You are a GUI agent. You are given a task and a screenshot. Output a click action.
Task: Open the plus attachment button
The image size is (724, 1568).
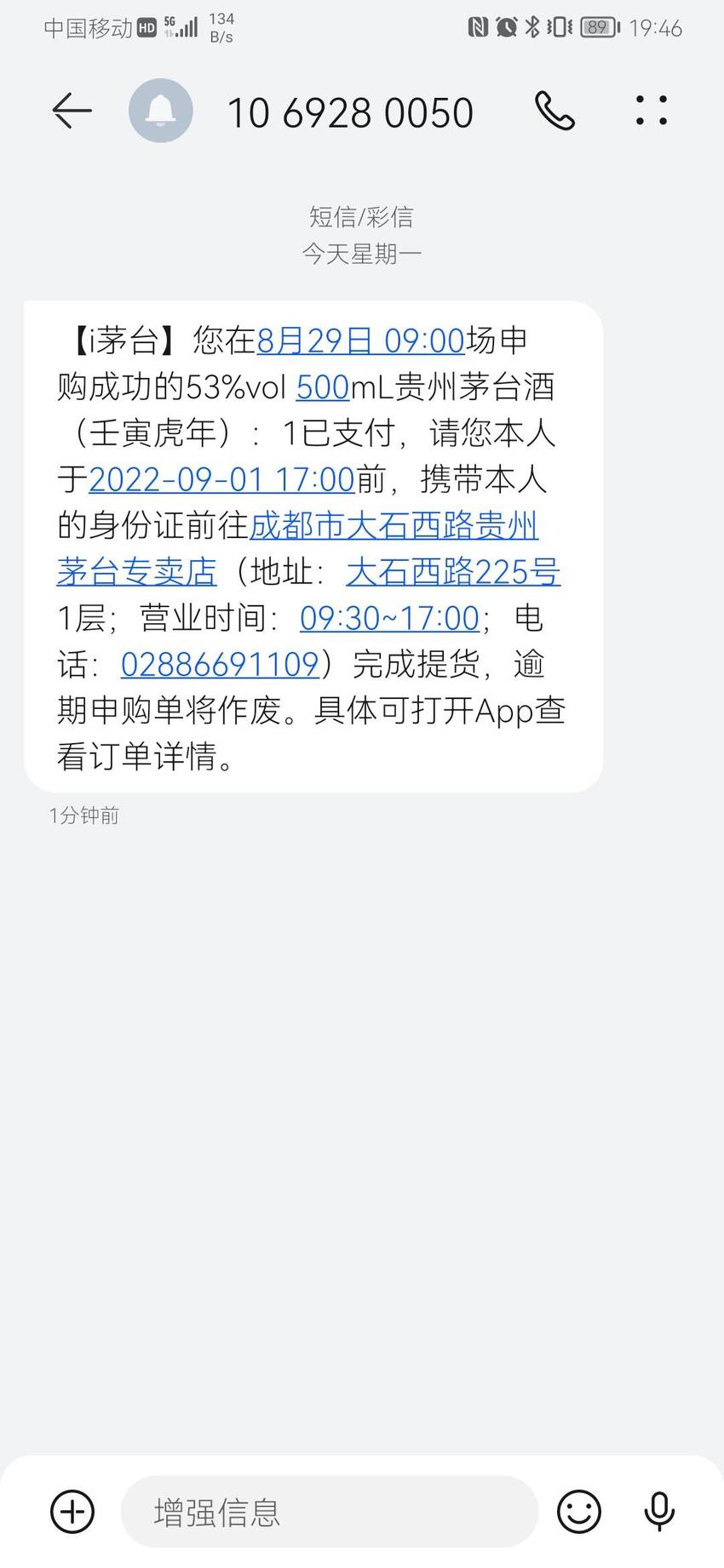tap(72, 1512)
